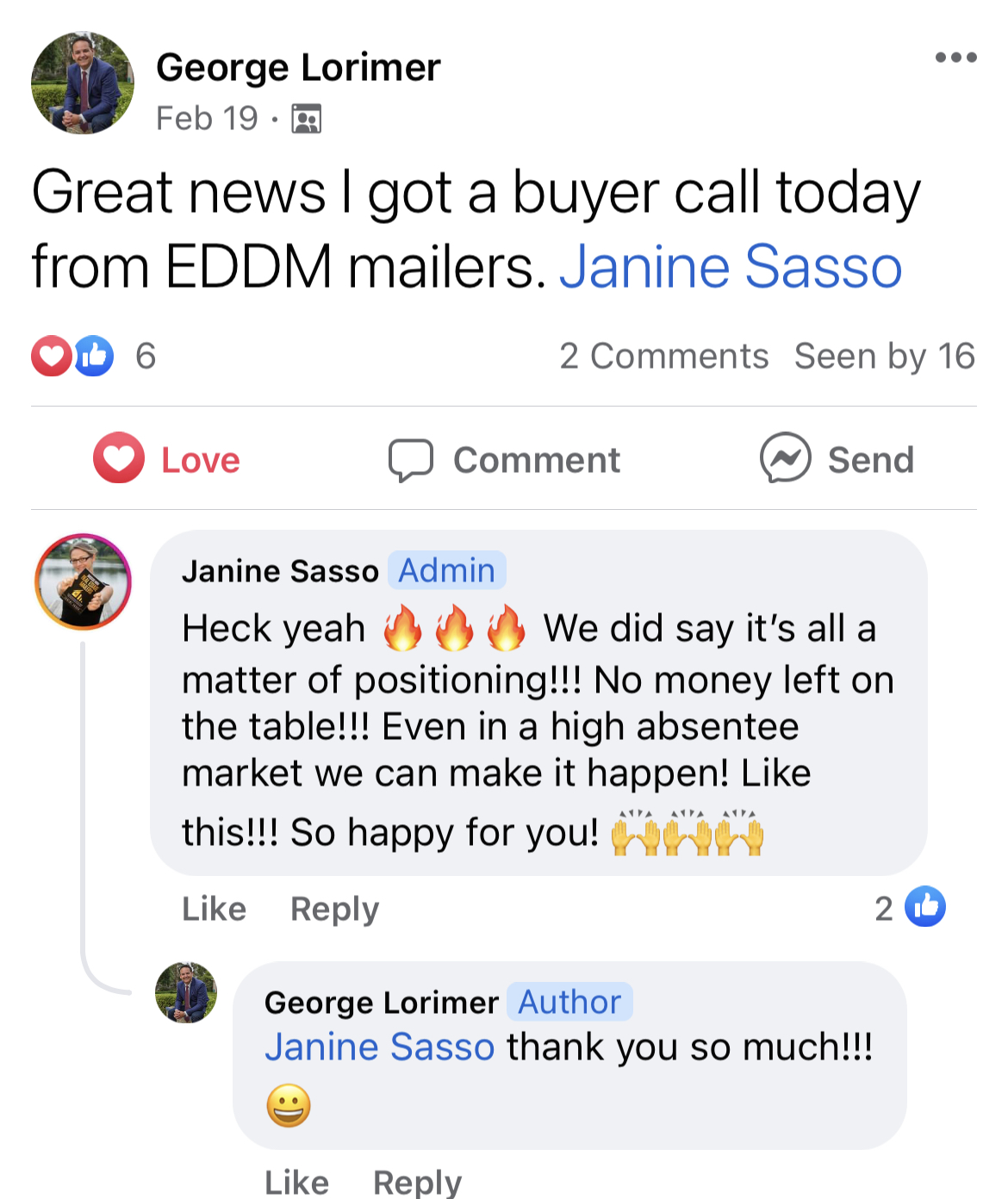This screenshot has height=1199, width=1008.
Task: Open the post's three-dot options menu
Action: pos(955,58)
